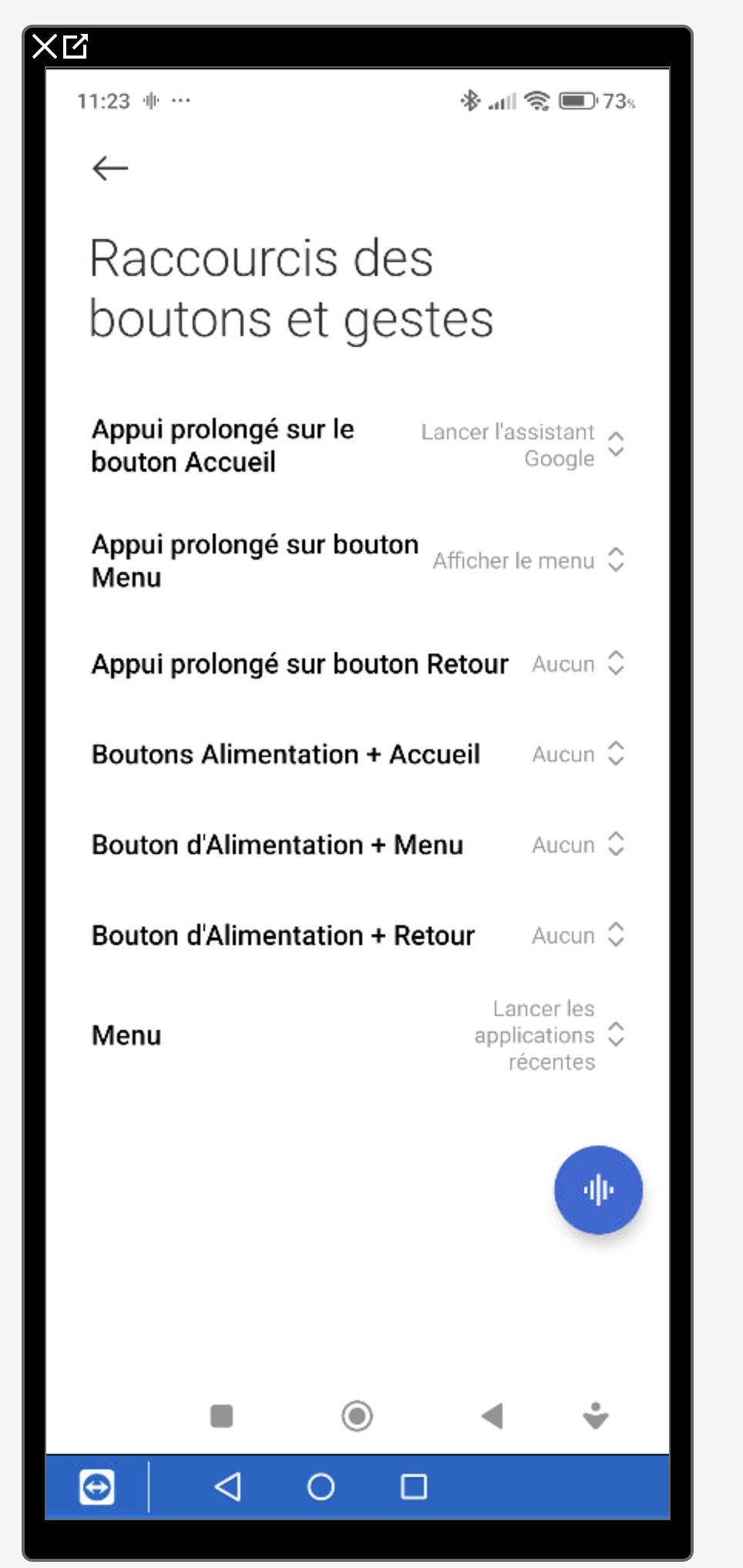Choose action for 'Bouton d'Alimentation + Retour'
The width and height of the screenshot is (743, 1568).
point(358,935)
